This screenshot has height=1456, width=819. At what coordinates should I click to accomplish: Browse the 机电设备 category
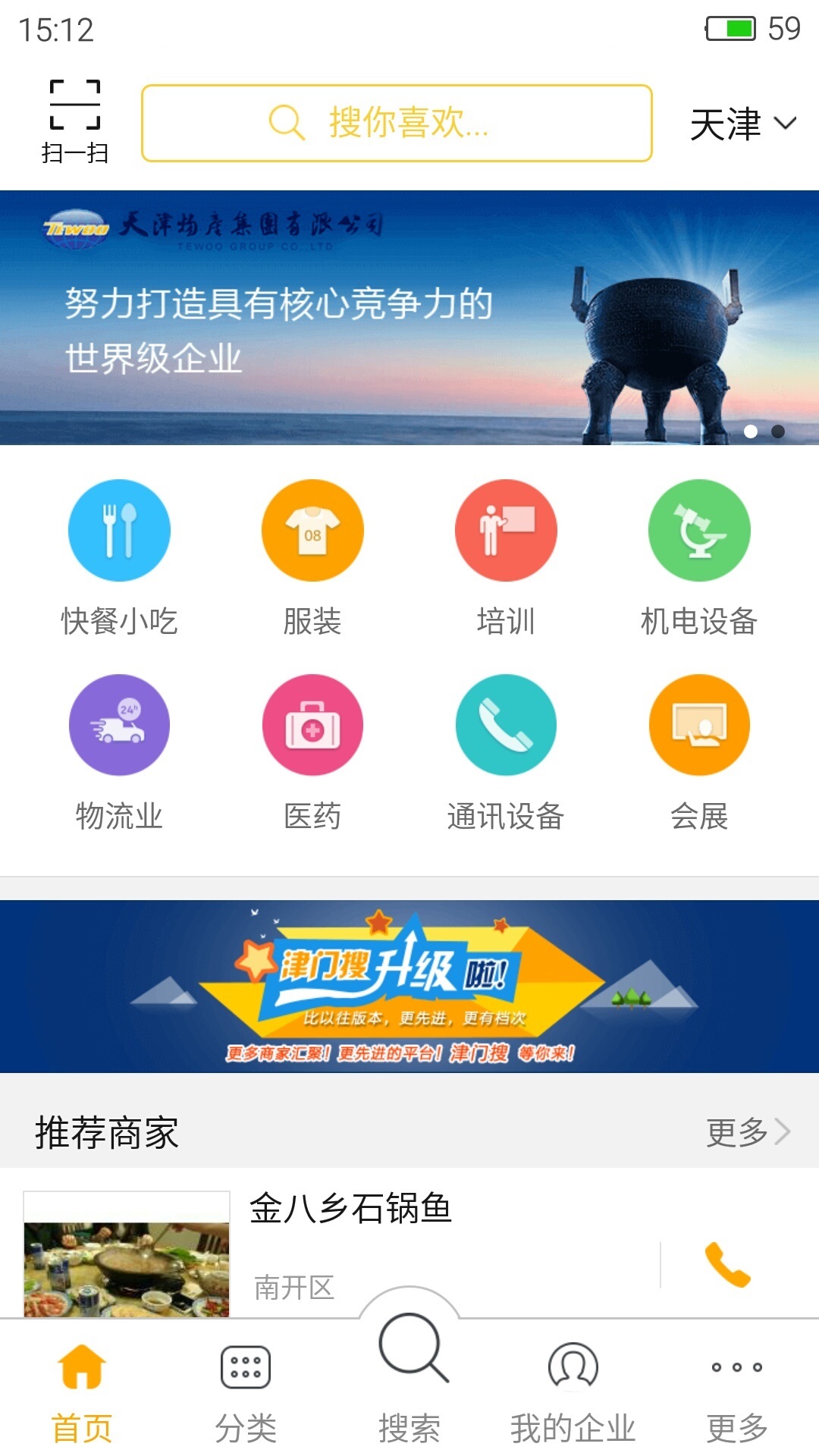tap(699, 558)
